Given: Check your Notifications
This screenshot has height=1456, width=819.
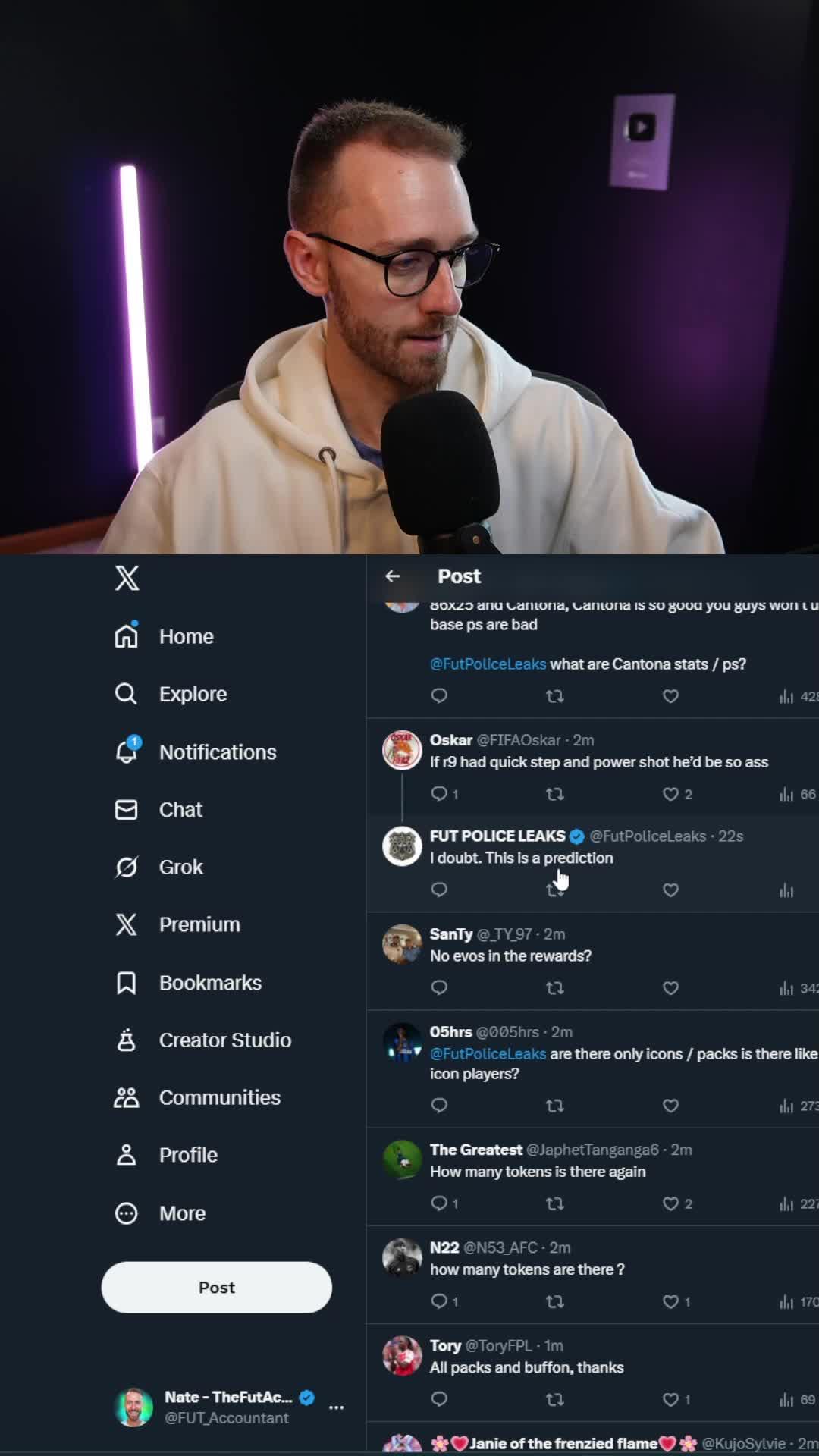Looking at the screenshot, I should 217,752.
